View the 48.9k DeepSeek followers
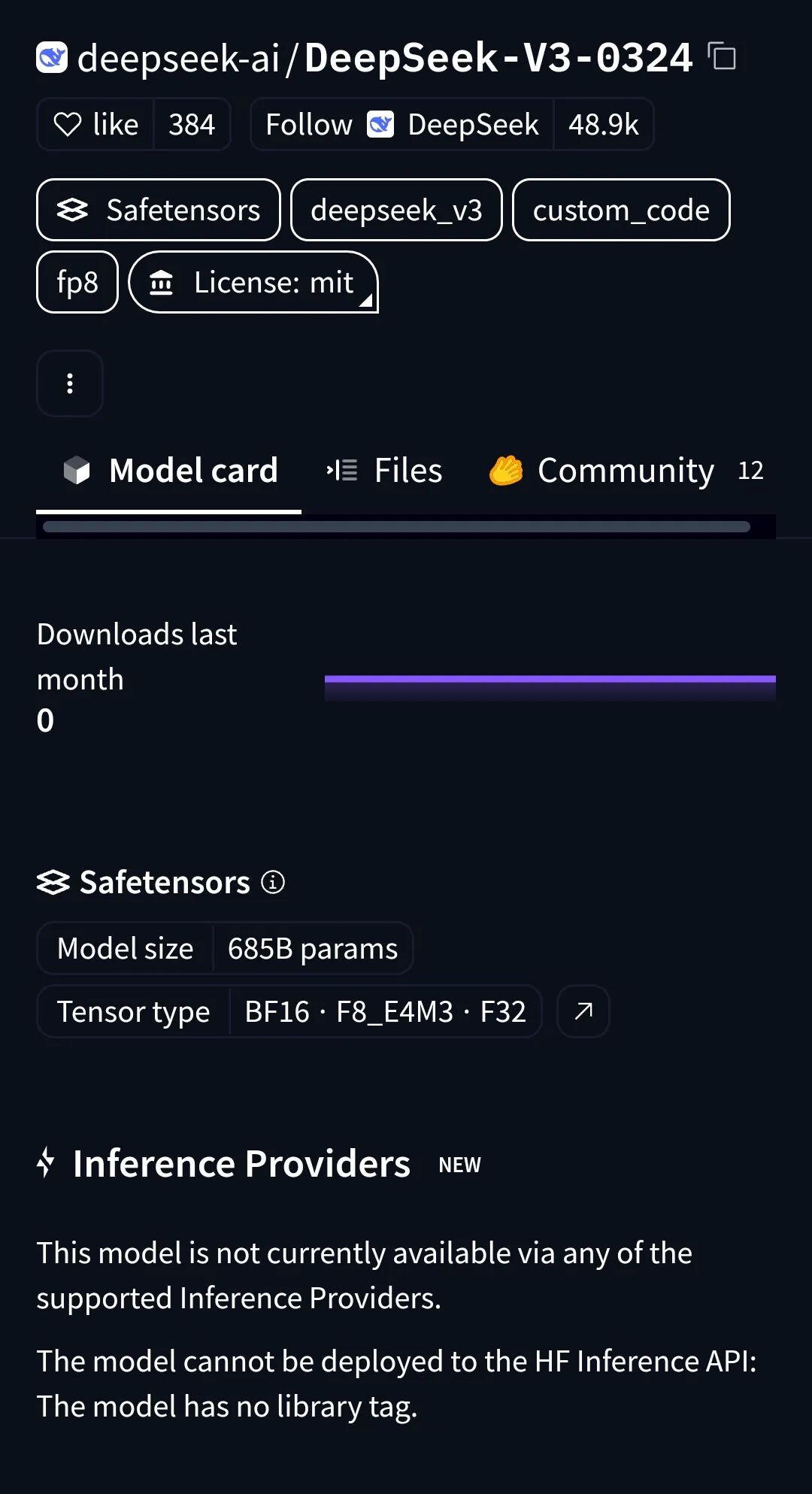The image size is (812, 1494). point(603,125)
